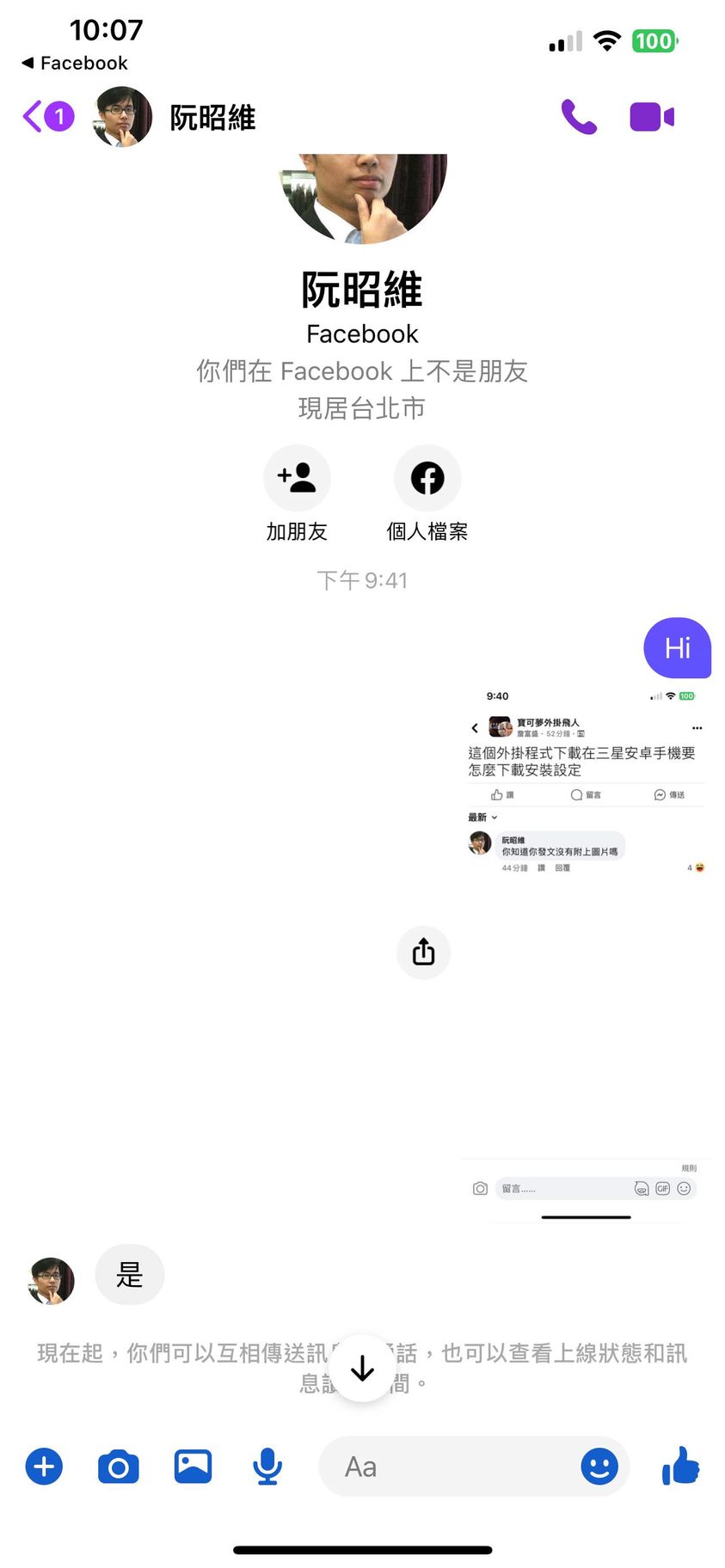Open the camera to take a photo
The image size is (725, 1568).
point(119,1467)
